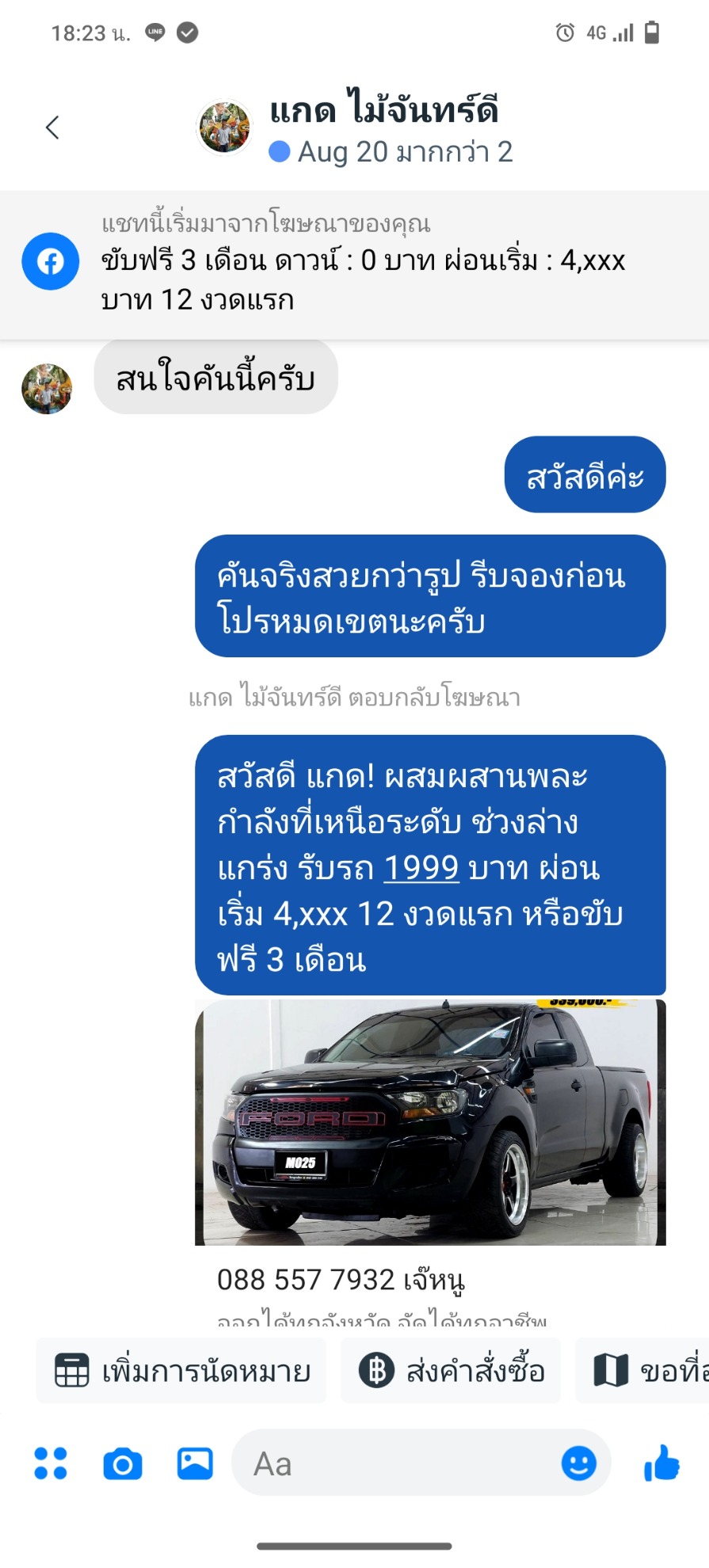Screen dimensions: 709x1568
Task: Tap the underlined 1999 link in the message
Action: [x=421, y=868]
